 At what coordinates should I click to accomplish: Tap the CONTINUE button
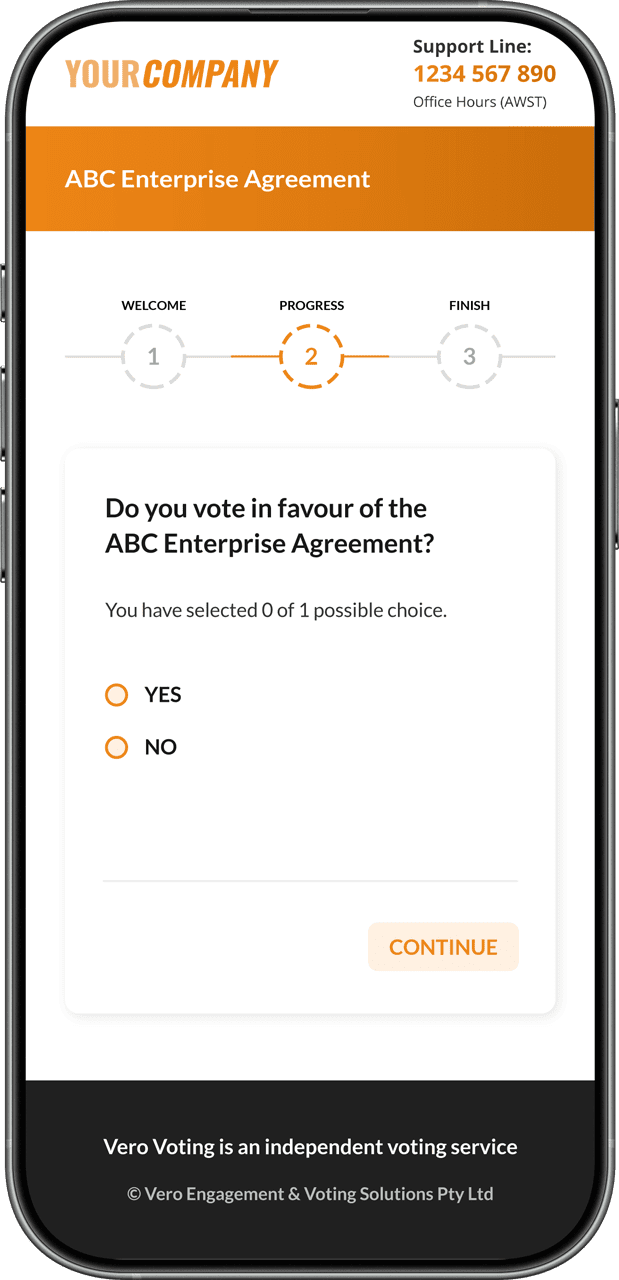(443, 947)
